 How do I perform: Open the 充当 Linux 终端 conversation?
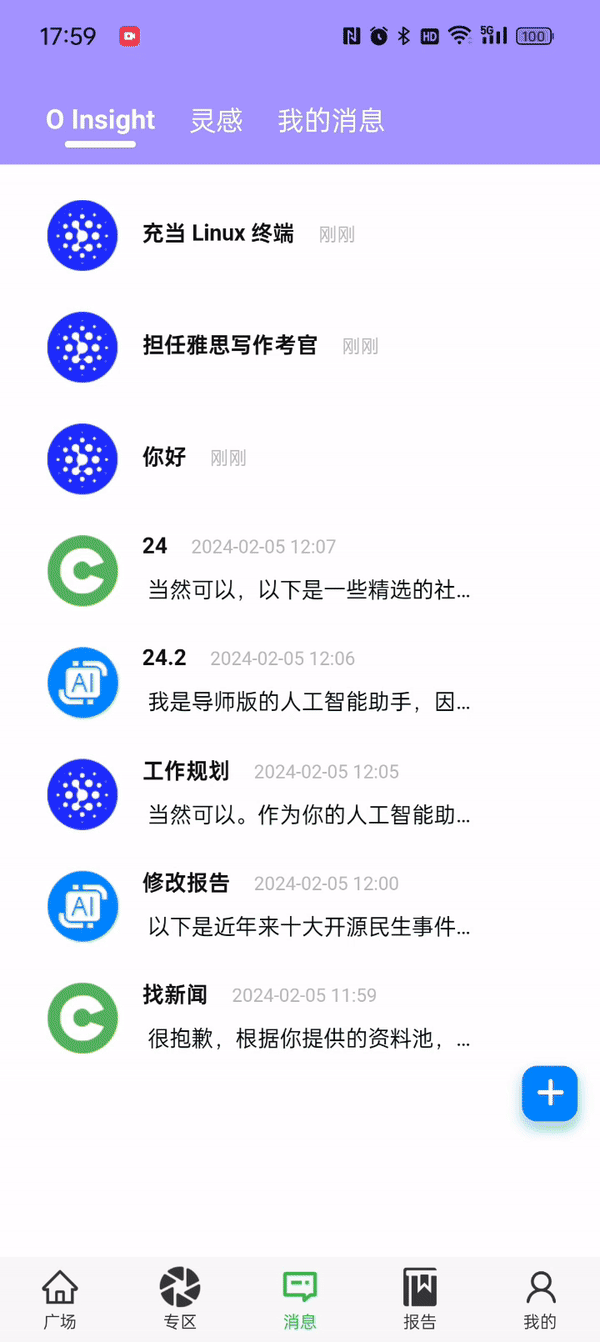300,235
